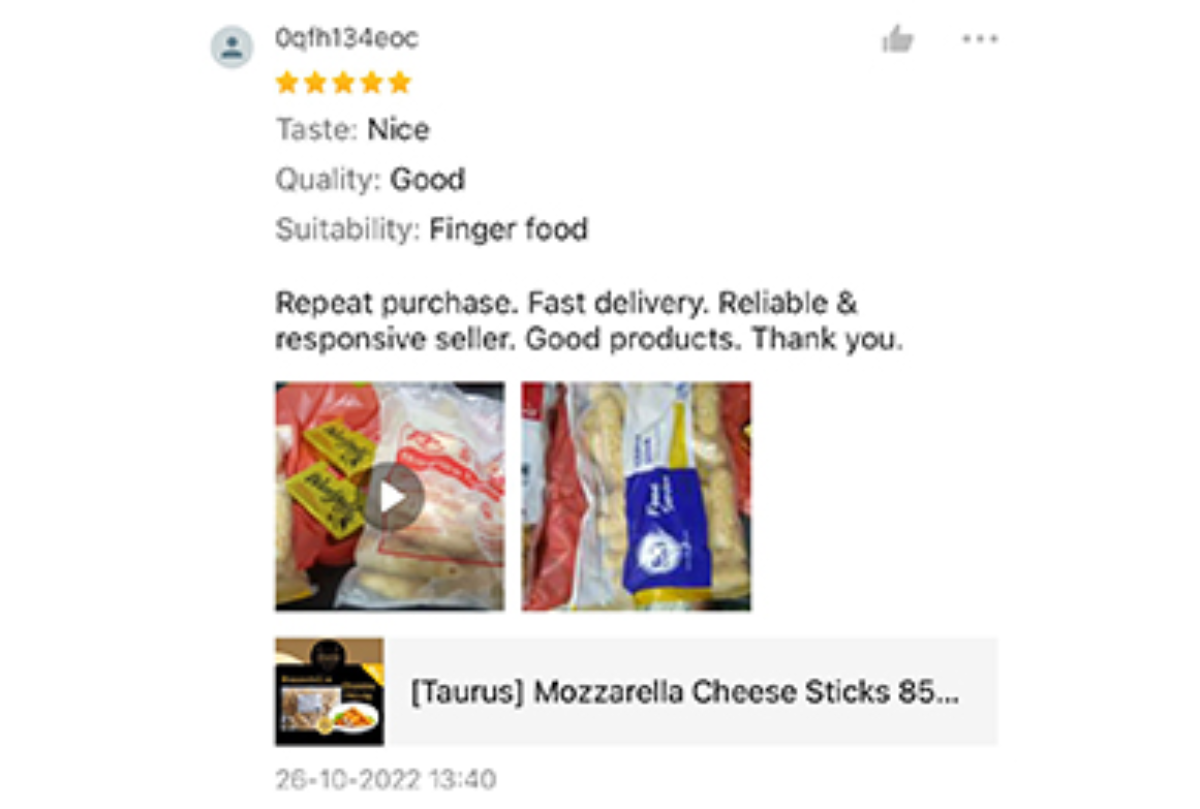The height and width of the screenshot is (809, 1200).
Task: Open the three-dot overflow menu
Action: (979, 40)
